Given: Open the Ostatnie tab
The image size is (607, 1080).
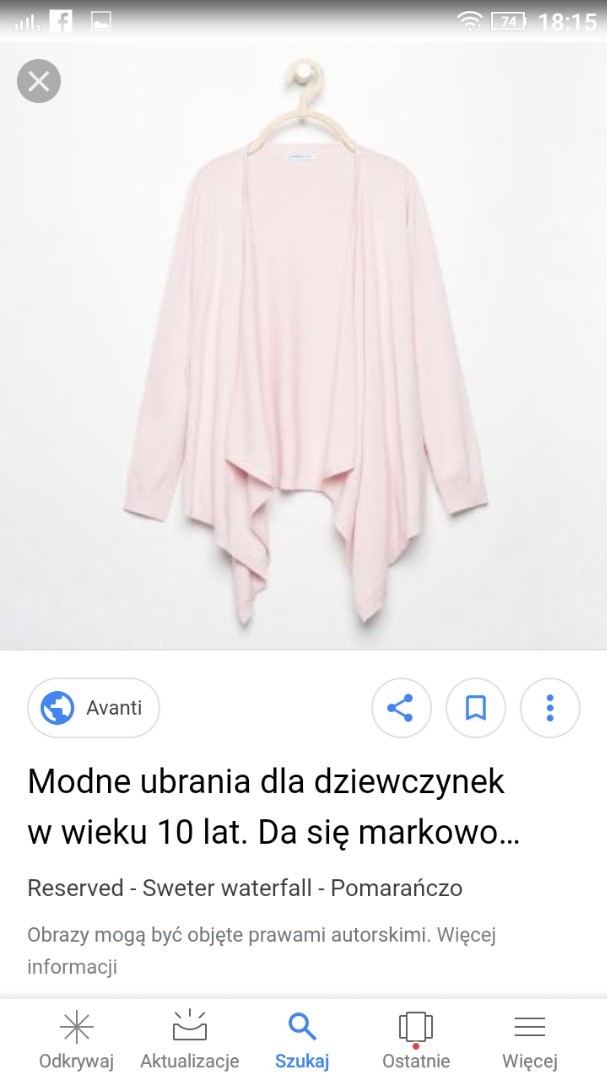Looking at the screenshot, I should point(415,1039).
